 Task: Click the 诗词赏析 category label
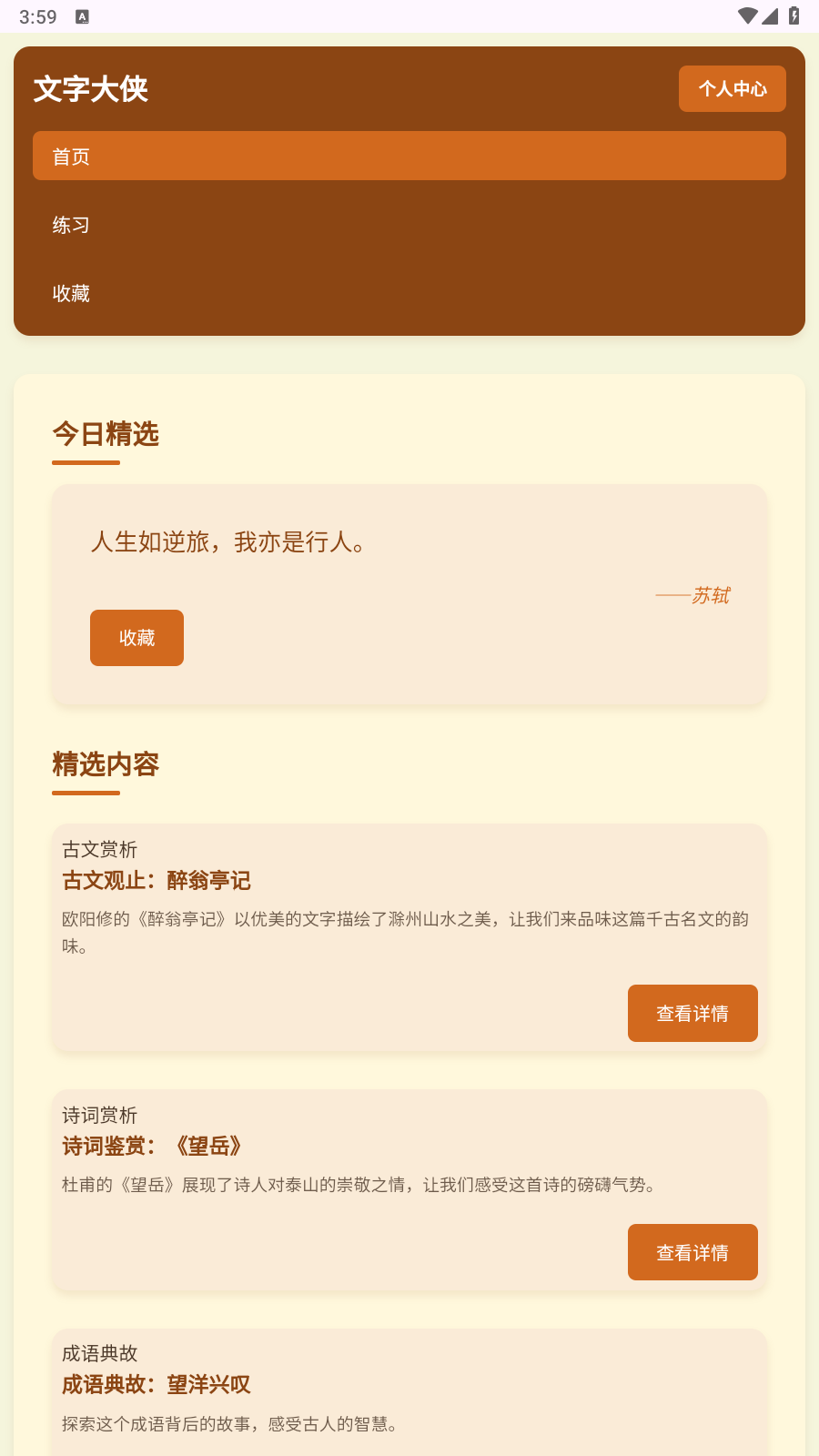point(98,1116)
